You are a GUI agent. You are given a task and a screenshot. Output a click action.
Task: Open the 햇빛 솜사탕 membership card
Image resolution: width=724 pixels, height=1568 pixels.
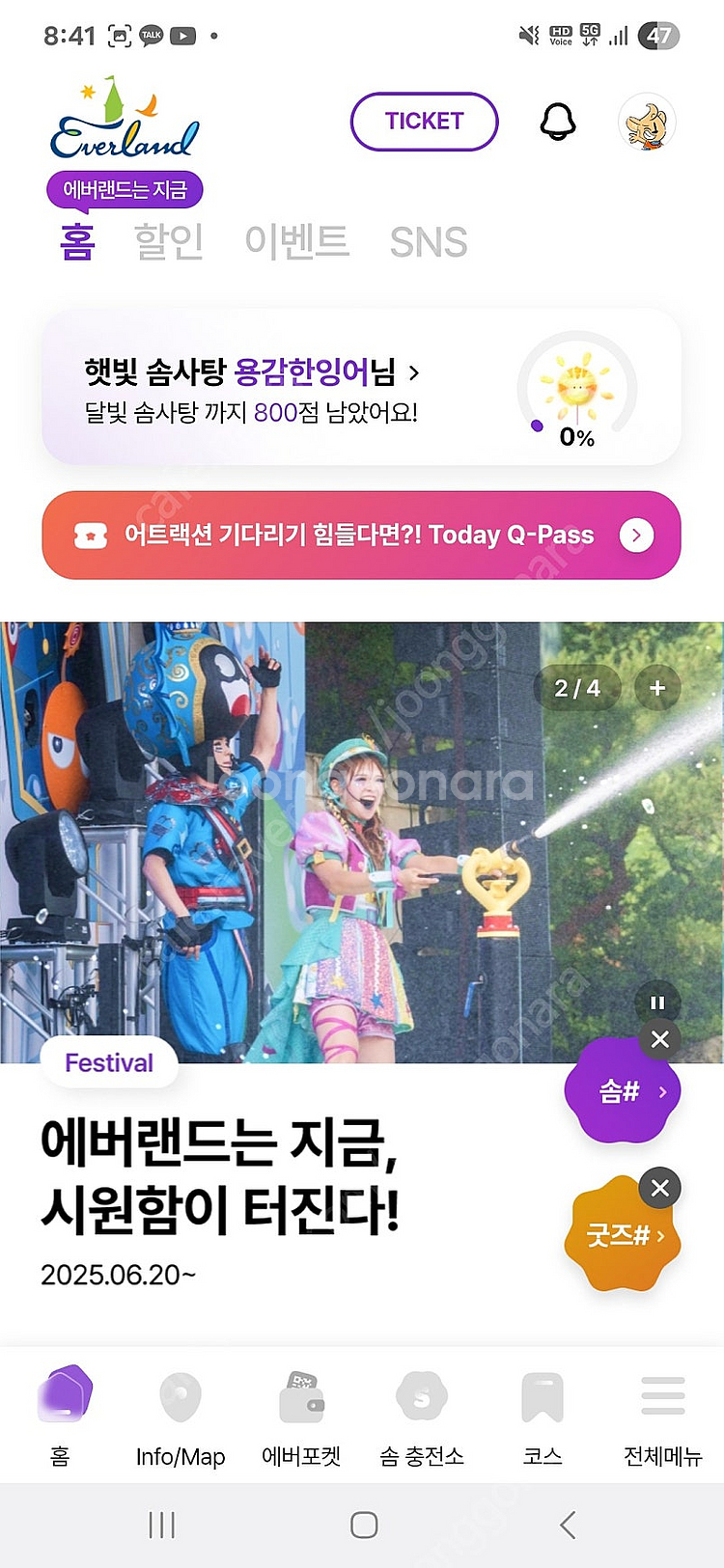point(290,388)
